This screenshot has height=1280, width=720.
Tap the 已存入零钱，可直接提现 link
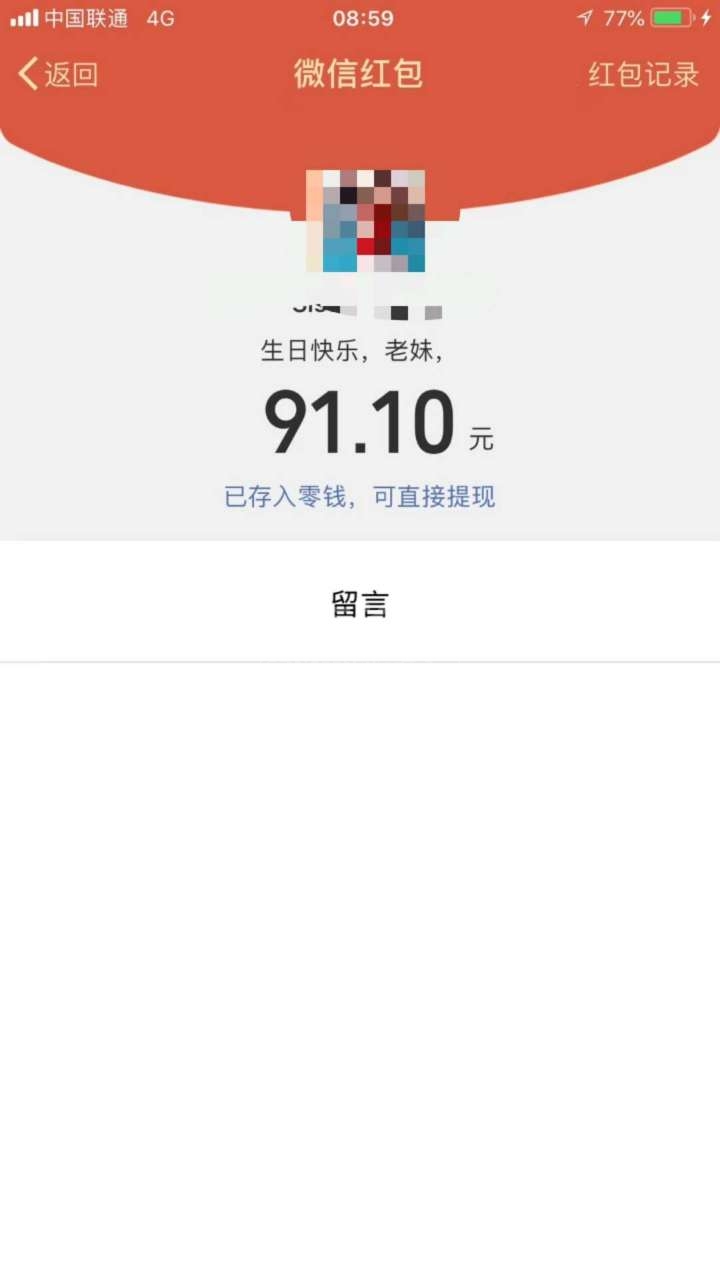(360, 497)
